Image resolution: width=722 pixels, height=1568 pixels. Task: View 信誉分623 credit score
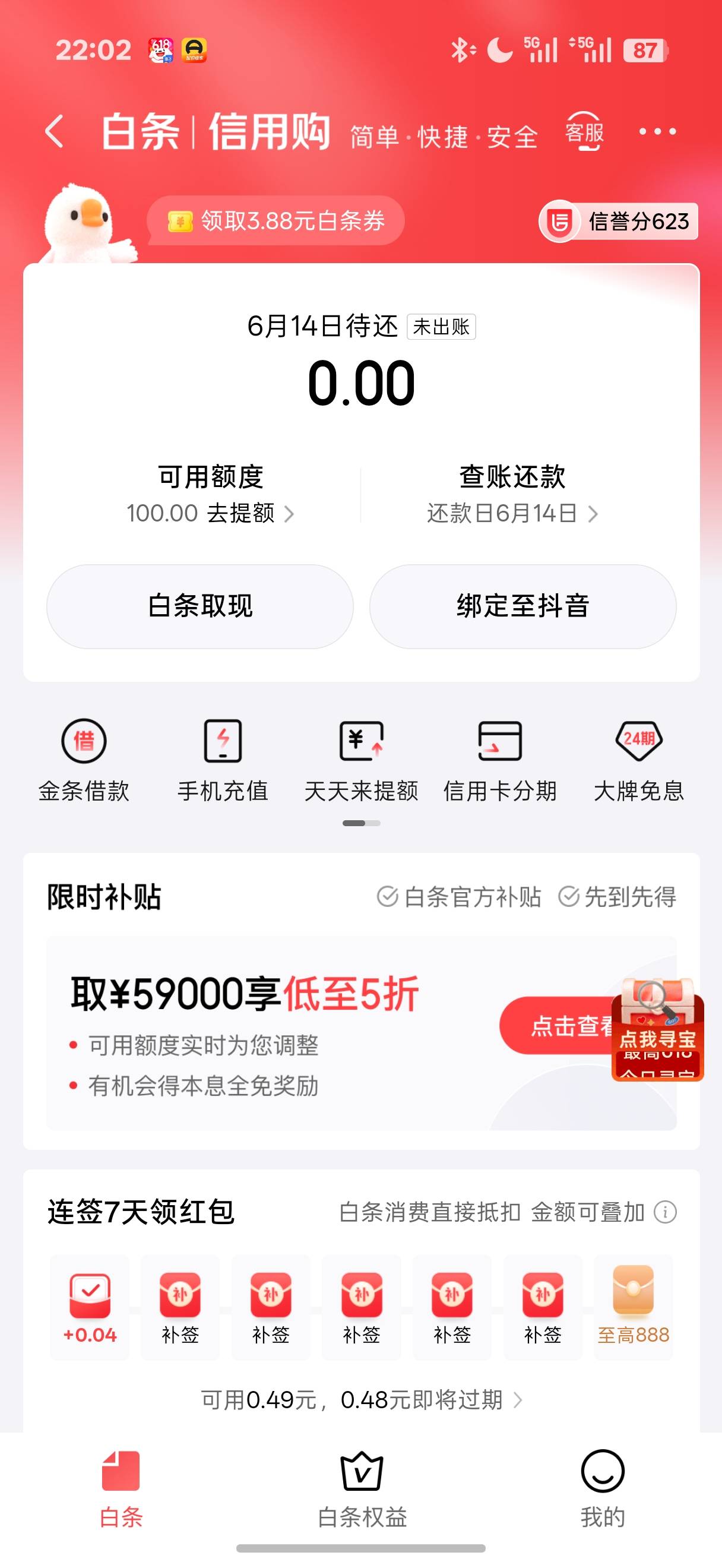pos(618,222)
